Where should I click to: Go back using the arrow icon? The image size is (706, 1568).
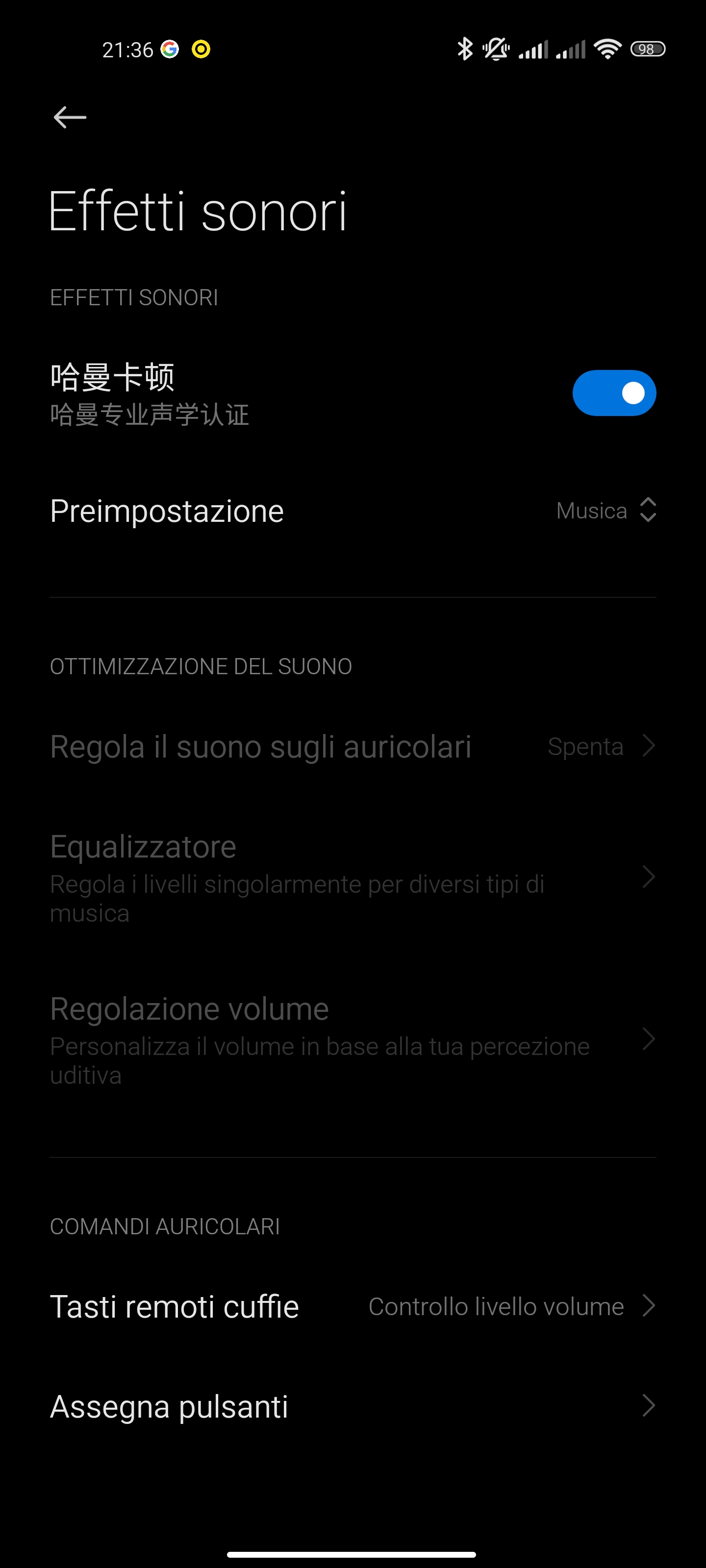click(70, 117)
